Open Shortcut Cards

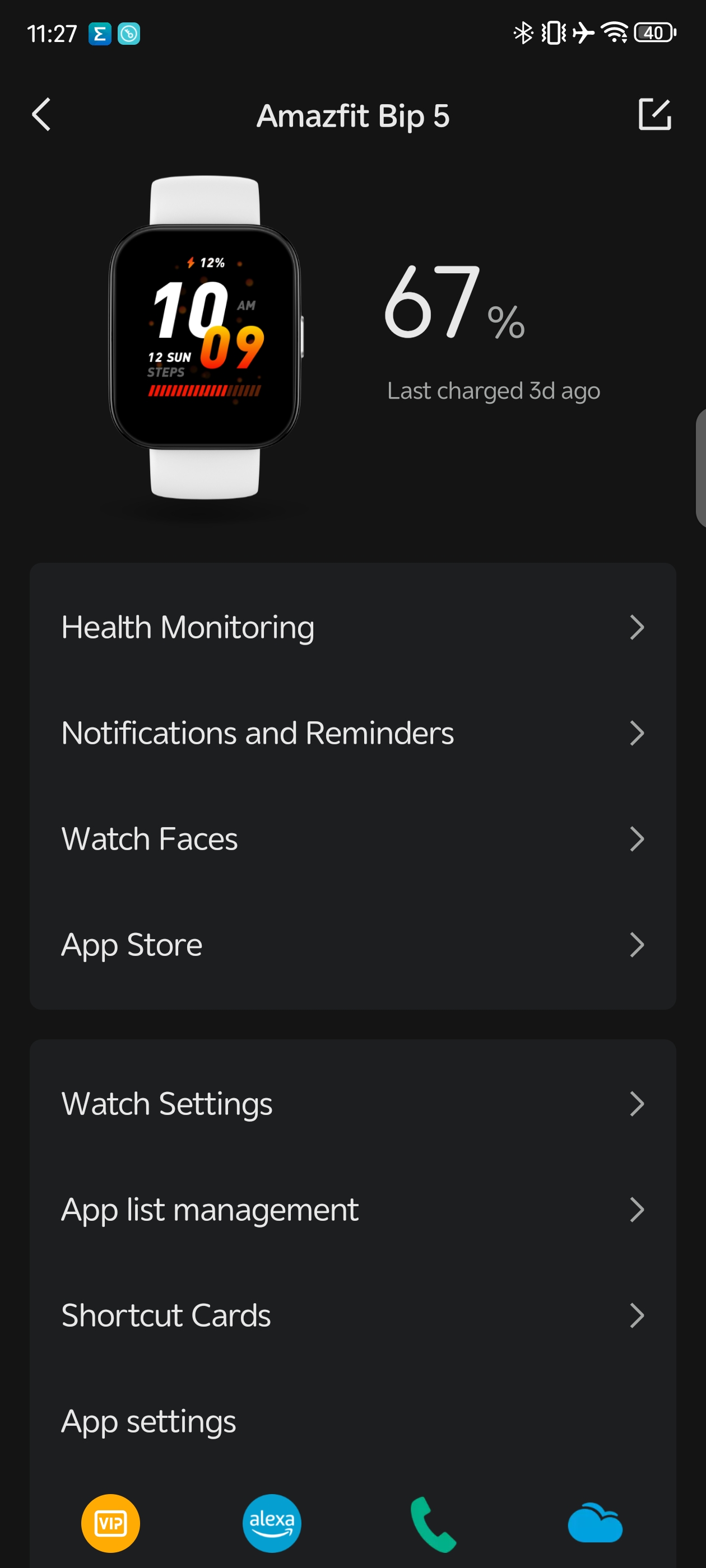click(x=352, y=1315)
